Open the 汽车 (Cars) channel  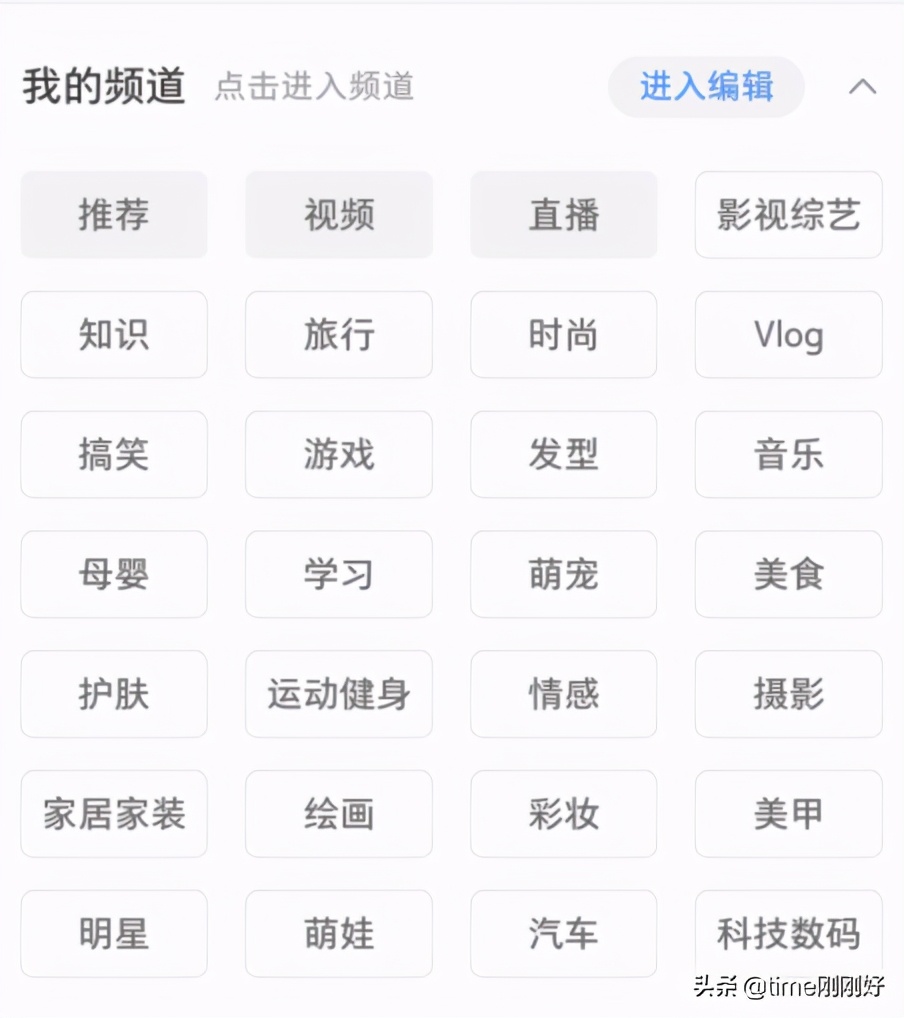pos(563,933)
